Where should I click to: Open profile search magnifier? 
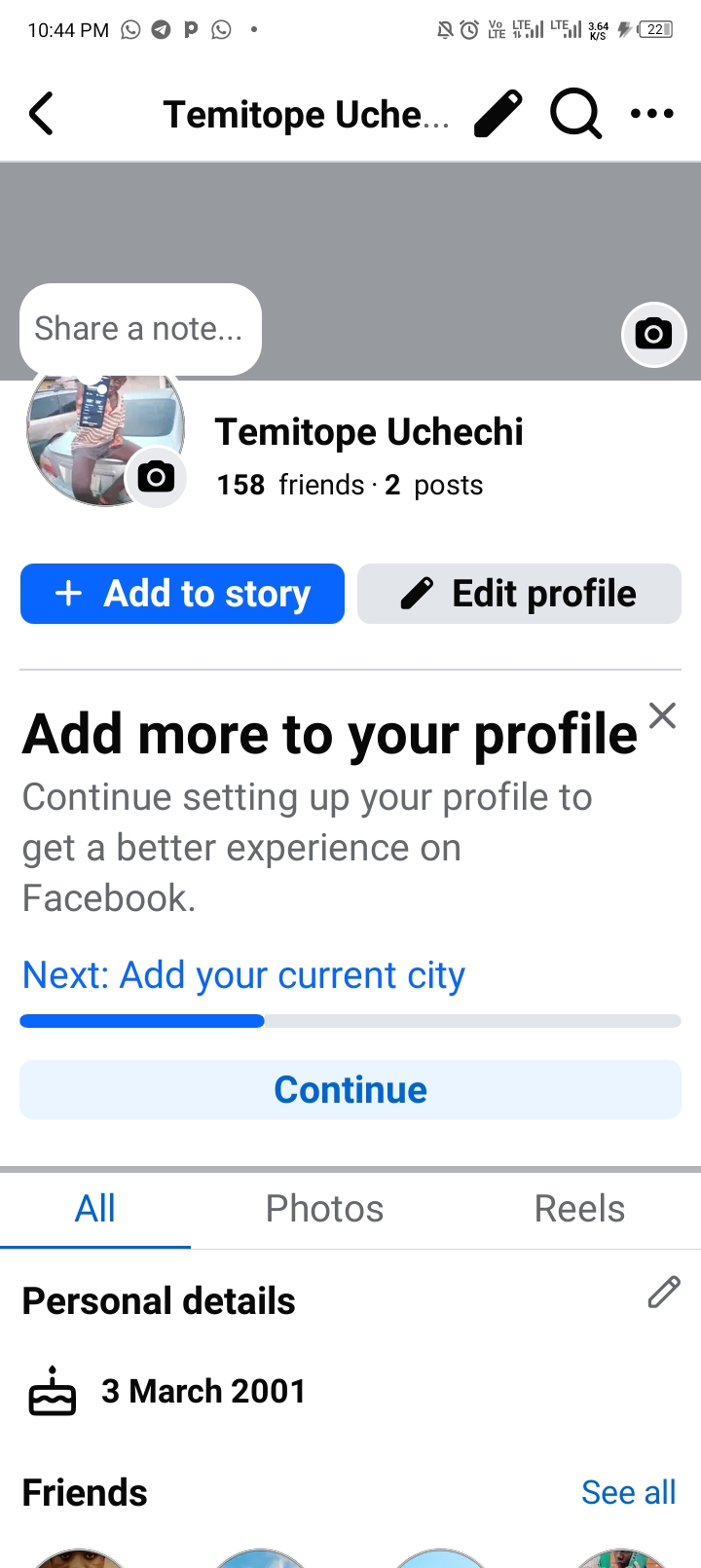[575, 114]
